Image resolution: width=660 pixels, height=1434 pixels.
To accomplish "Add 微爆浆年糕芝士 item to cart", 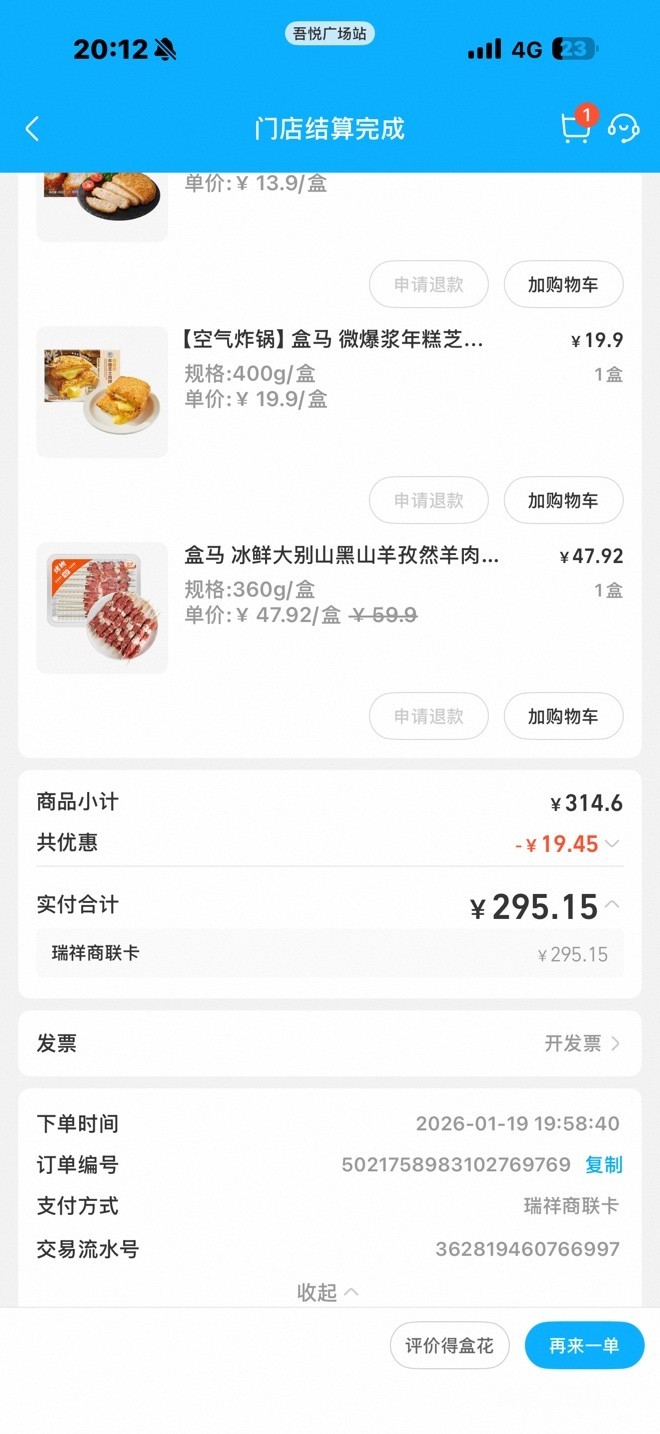I will click(x=563, y=500).
